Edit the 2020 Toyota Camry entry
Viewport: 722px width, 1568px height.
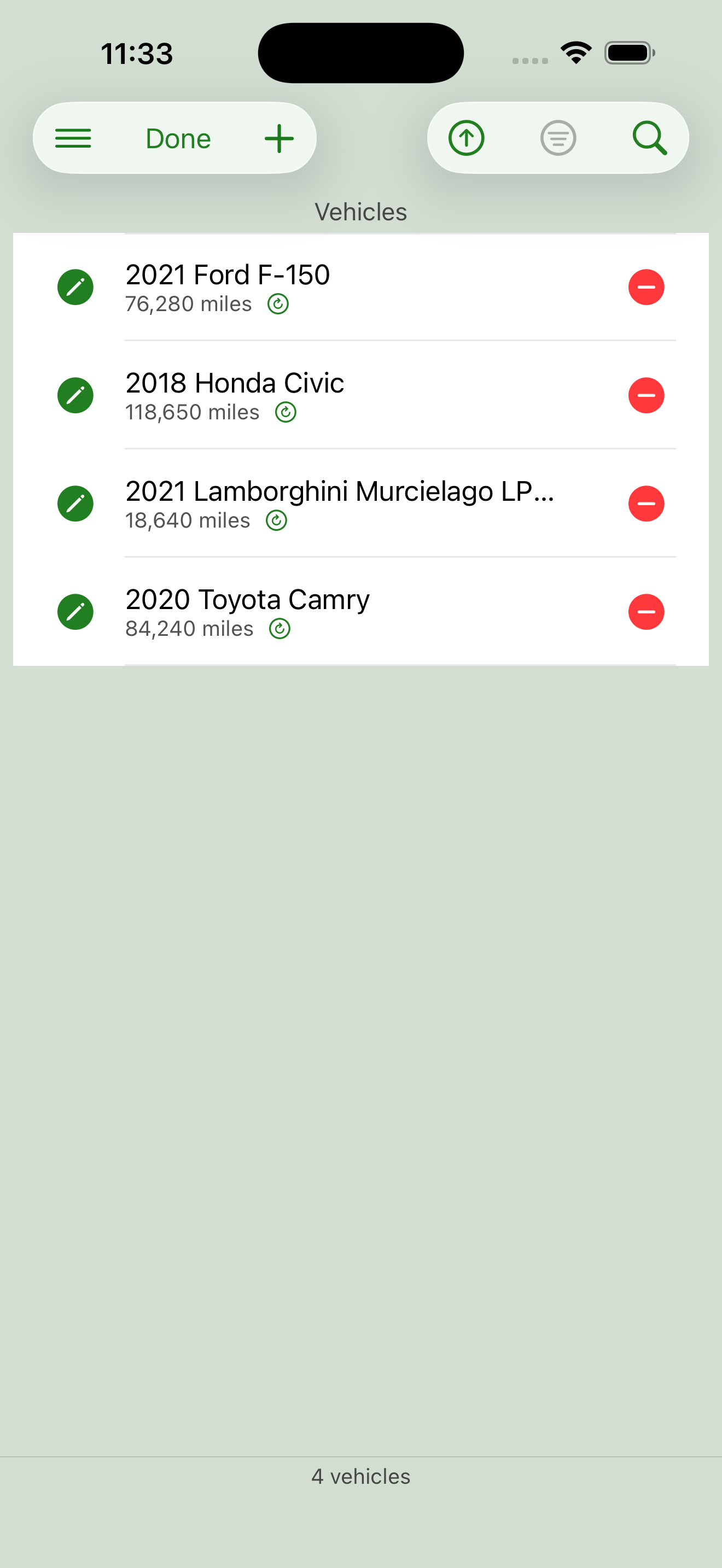point(75,612)
